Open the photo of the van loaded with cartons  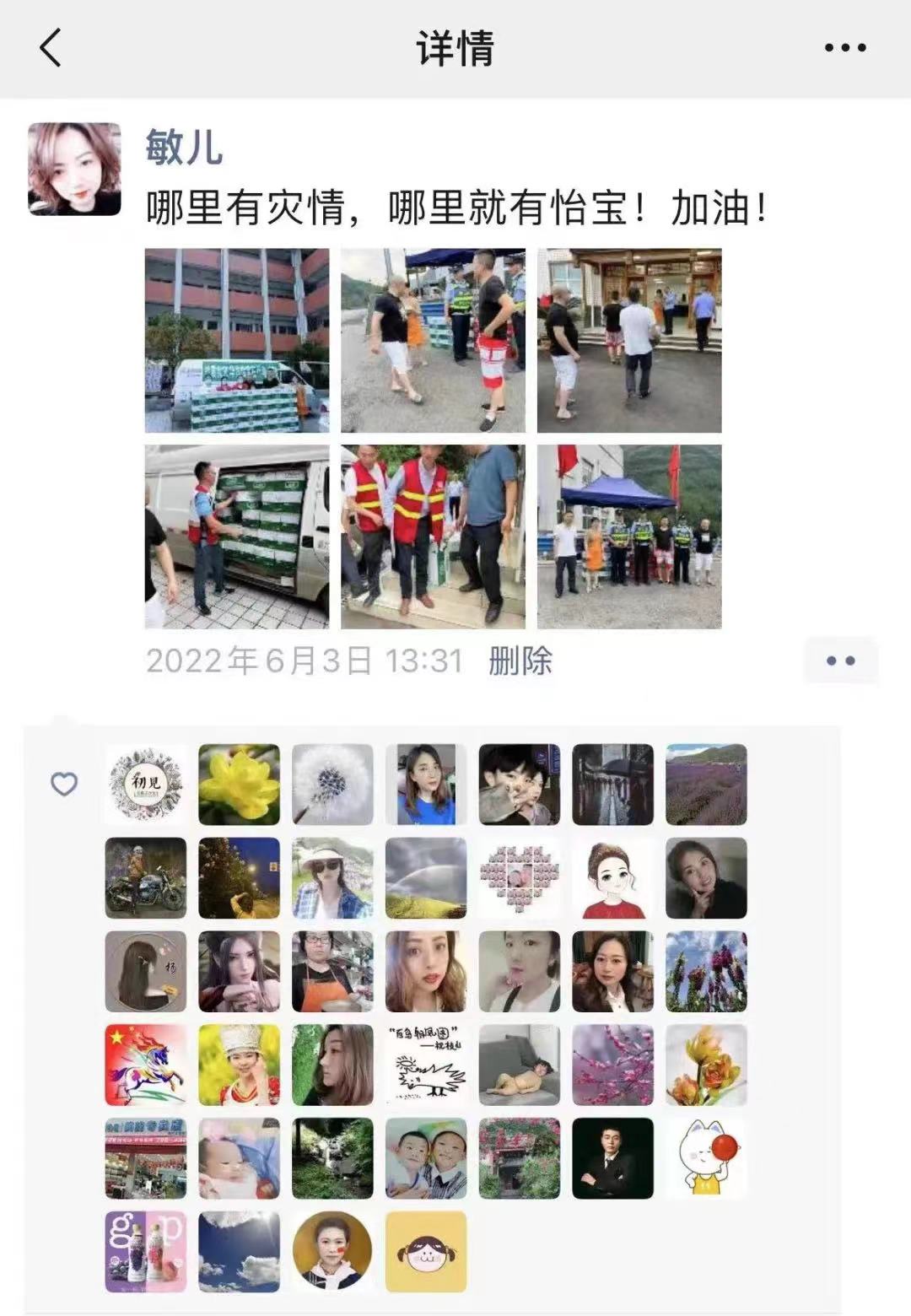coord(237,537)
